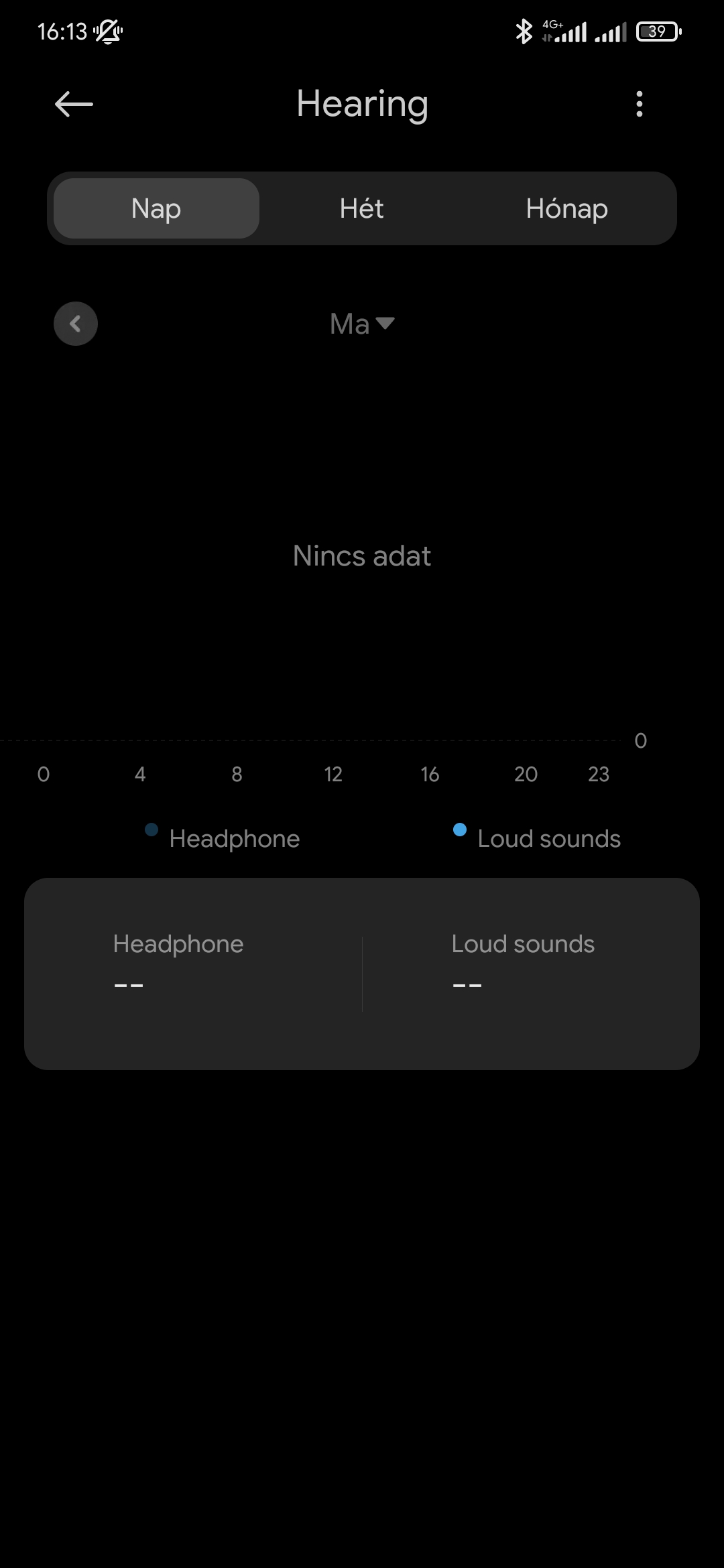Switch to the Hét tab
The width and height of the screenshot is (724, 1568).
click(x=361, y=208)
